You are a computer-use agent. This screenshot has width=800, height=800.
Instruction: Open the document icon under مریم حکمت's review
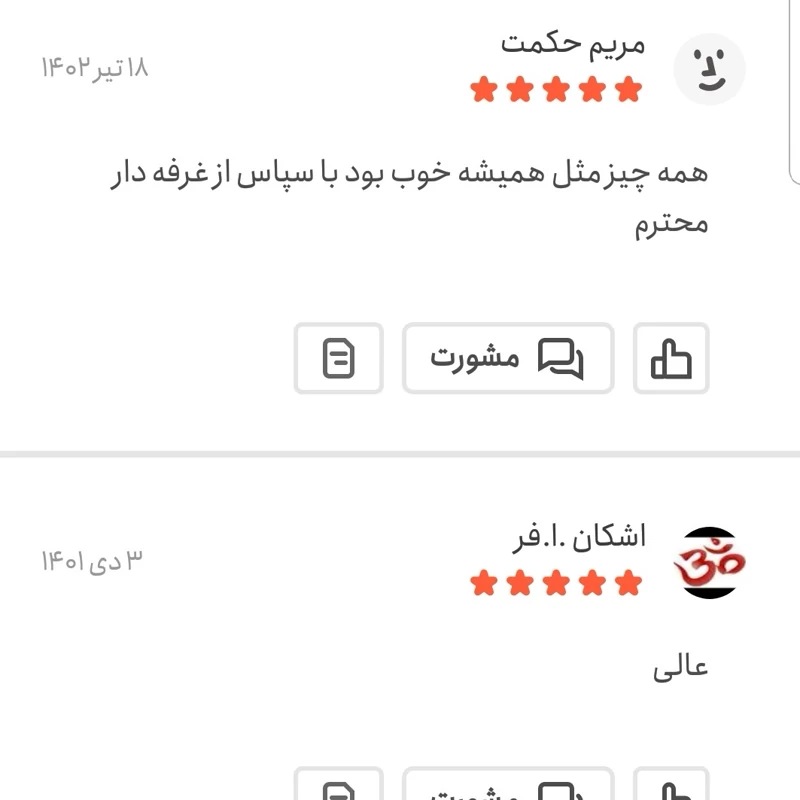point(338,358)
